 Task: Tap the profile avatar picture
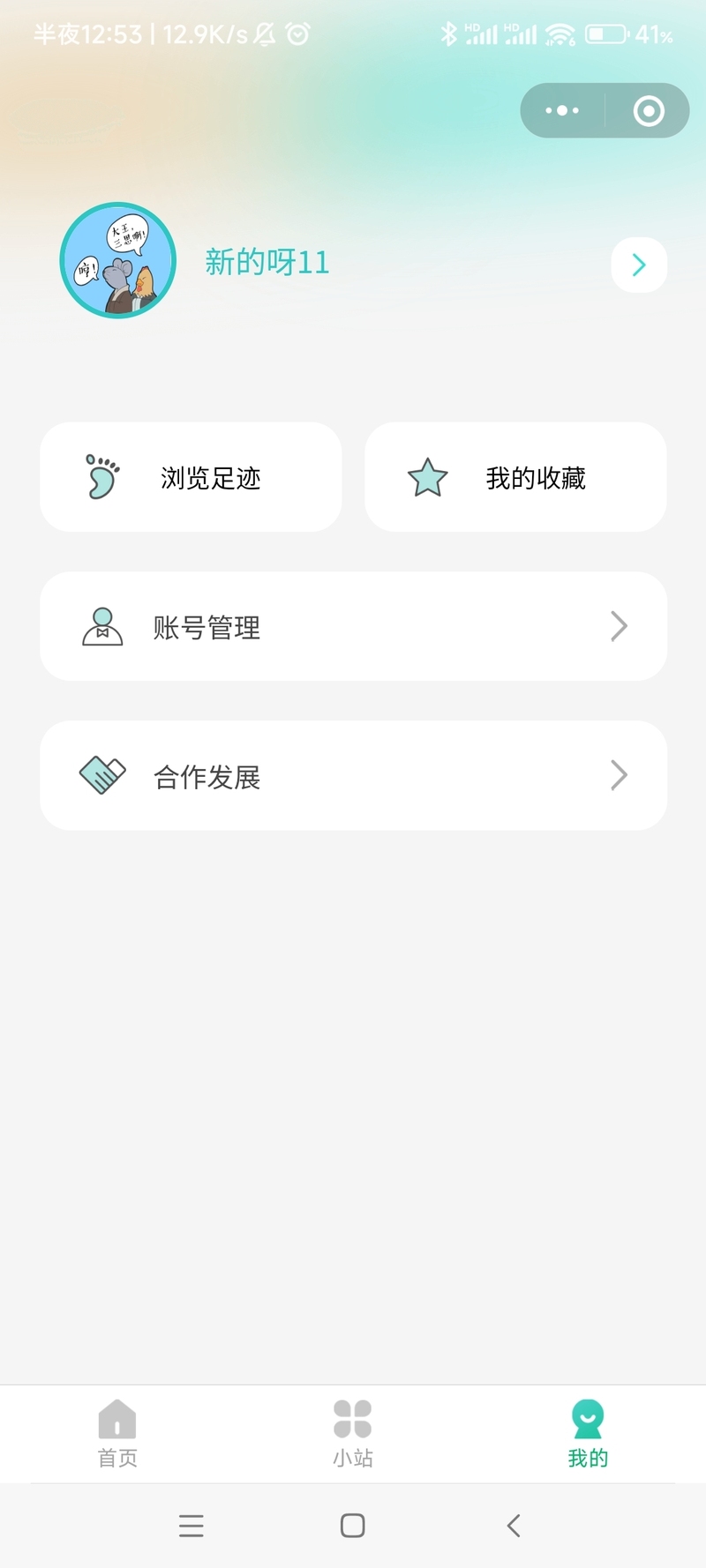point(117,261)
